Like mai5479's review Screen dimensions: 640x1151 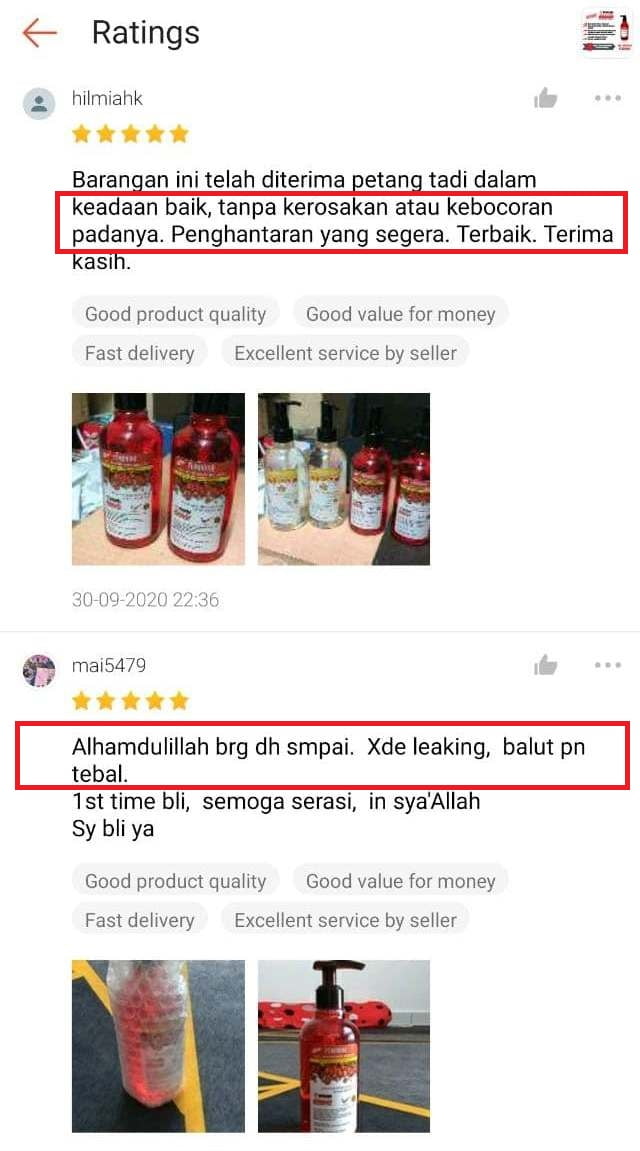tap(545, 665)
